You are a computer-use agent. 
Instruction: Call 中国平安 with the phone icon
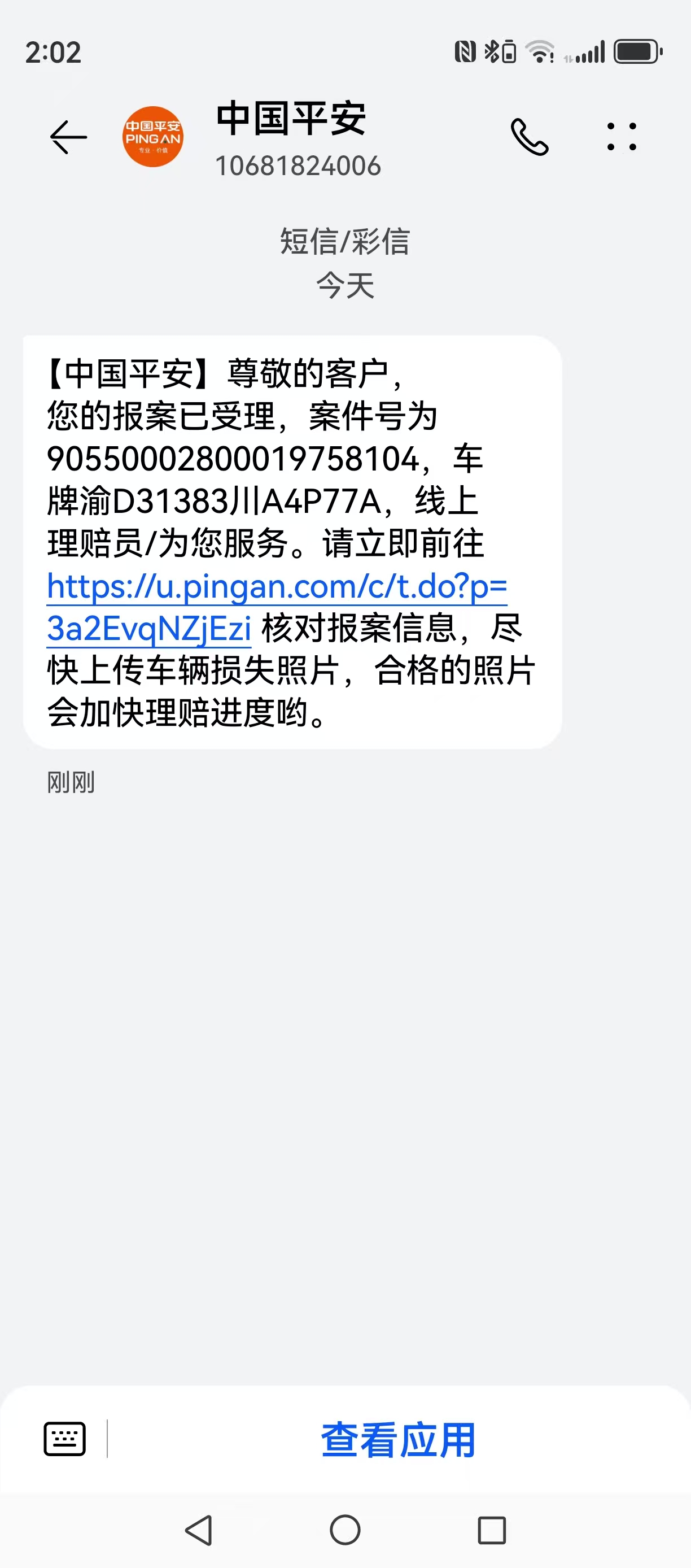tap(529, 137)
